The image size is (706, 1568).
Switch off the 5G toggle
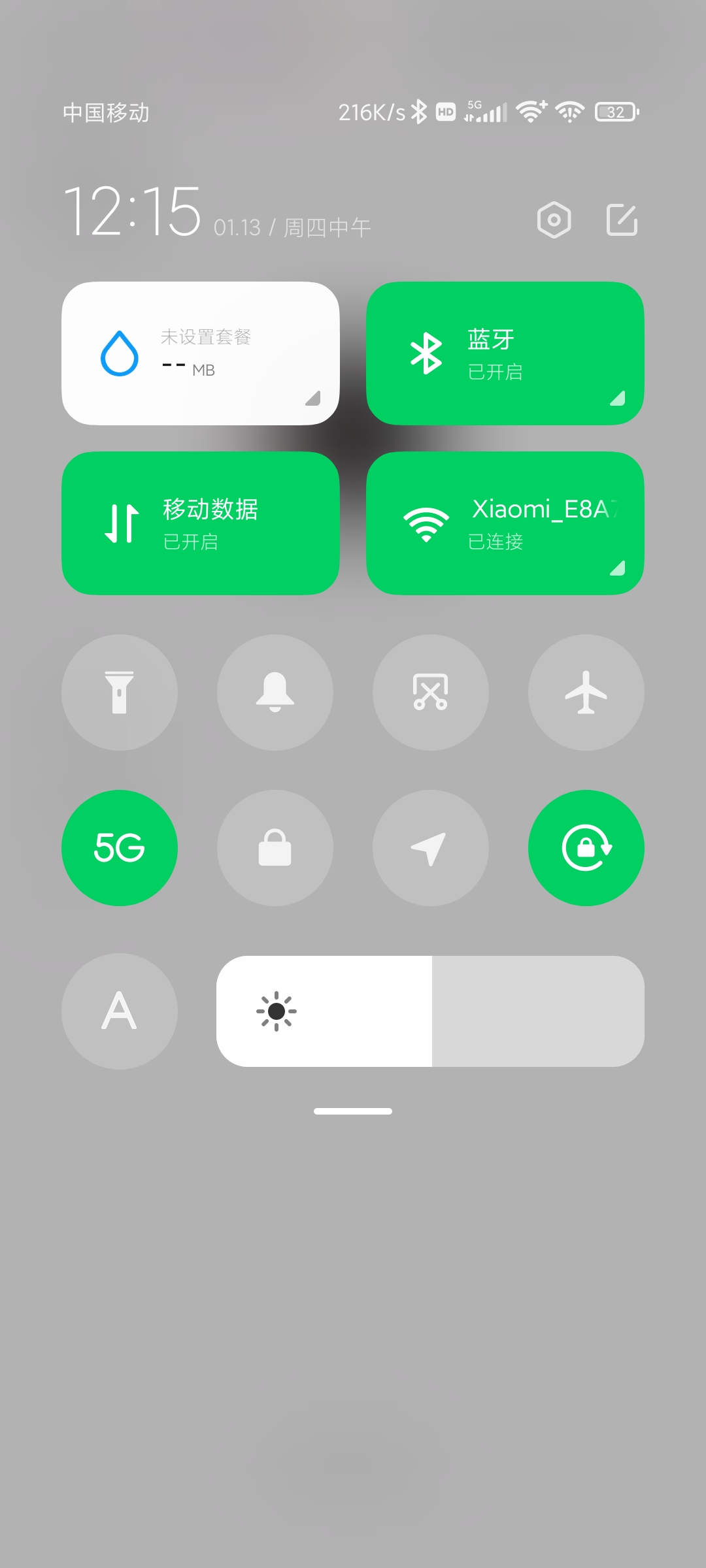(x=120, y=848)
